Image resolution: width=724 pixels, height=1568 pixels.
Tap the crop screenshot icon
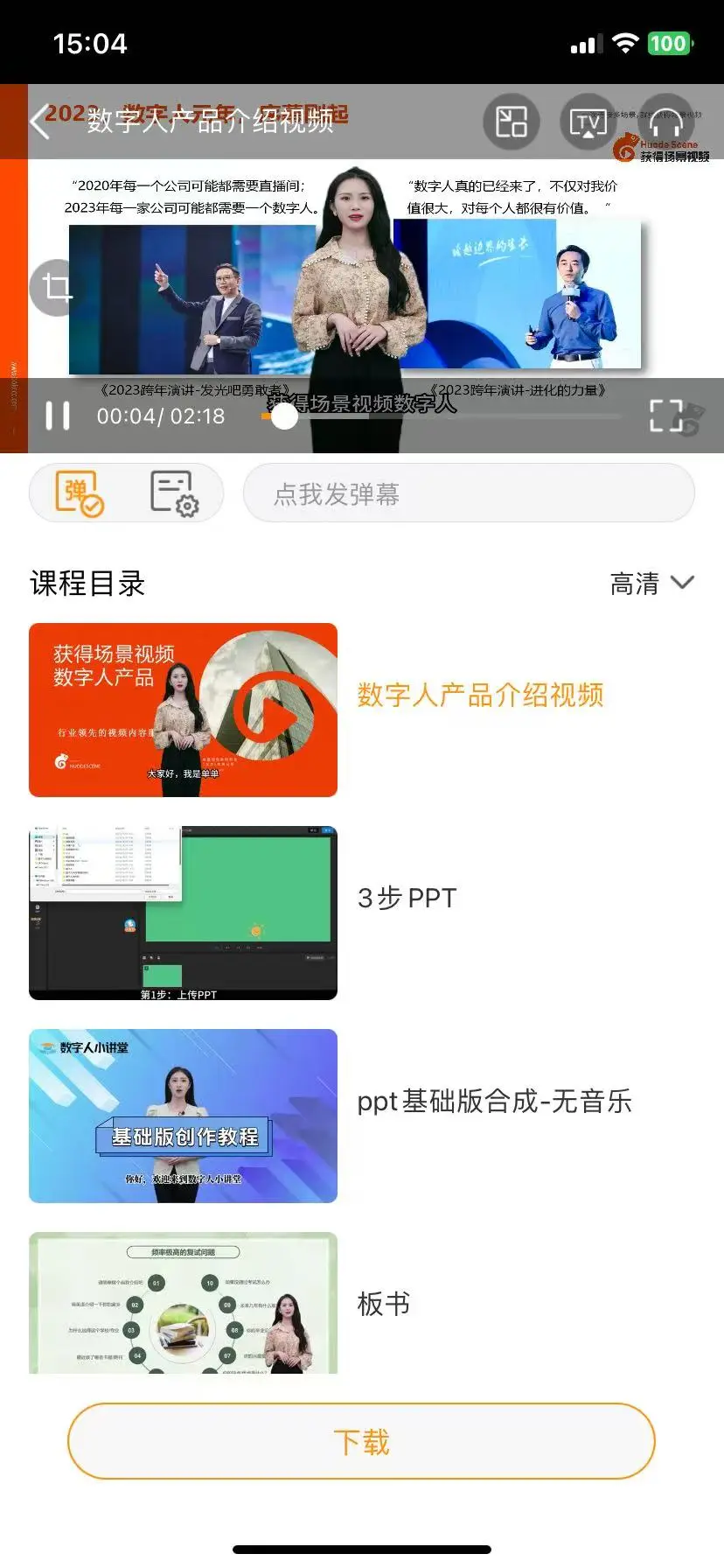pos(57,287)
